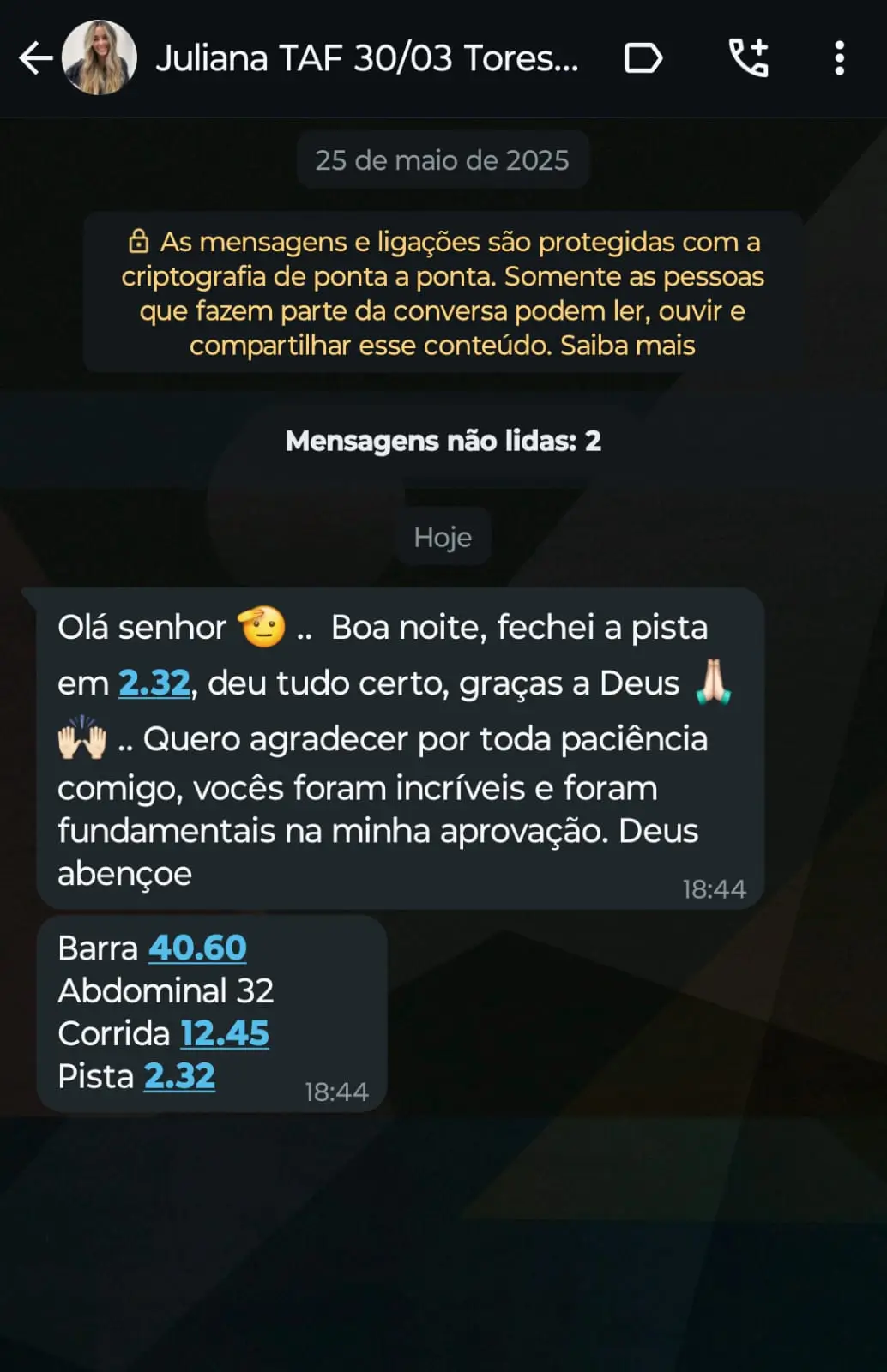The width and height of the screenshot is (887, 1372).
Task: Open the three-dot overflow menu
Action: click(x=839, y=57)
